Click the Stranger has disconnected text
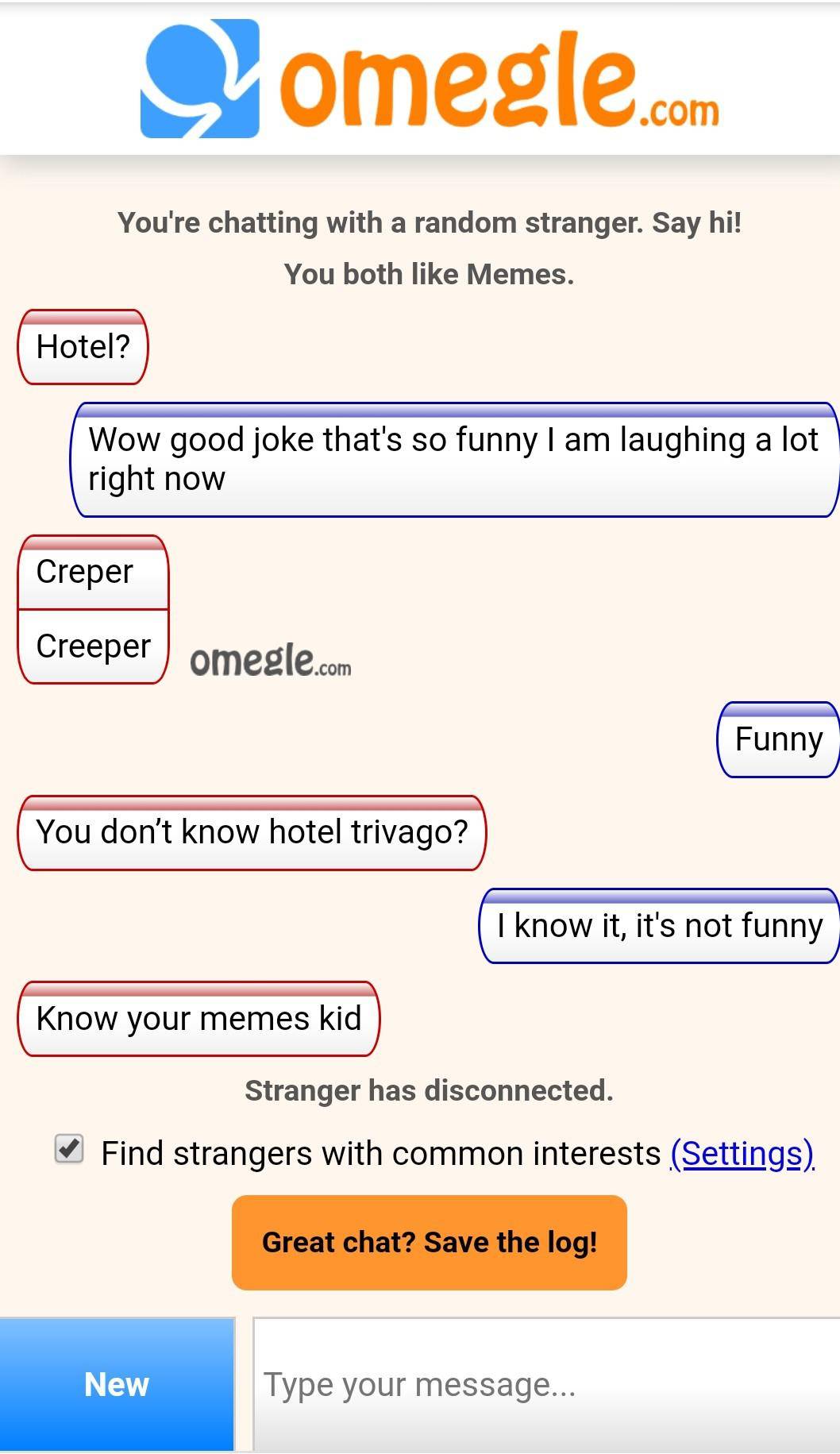The height and width of the screenshot is (1454, 840). (429, 1090)
